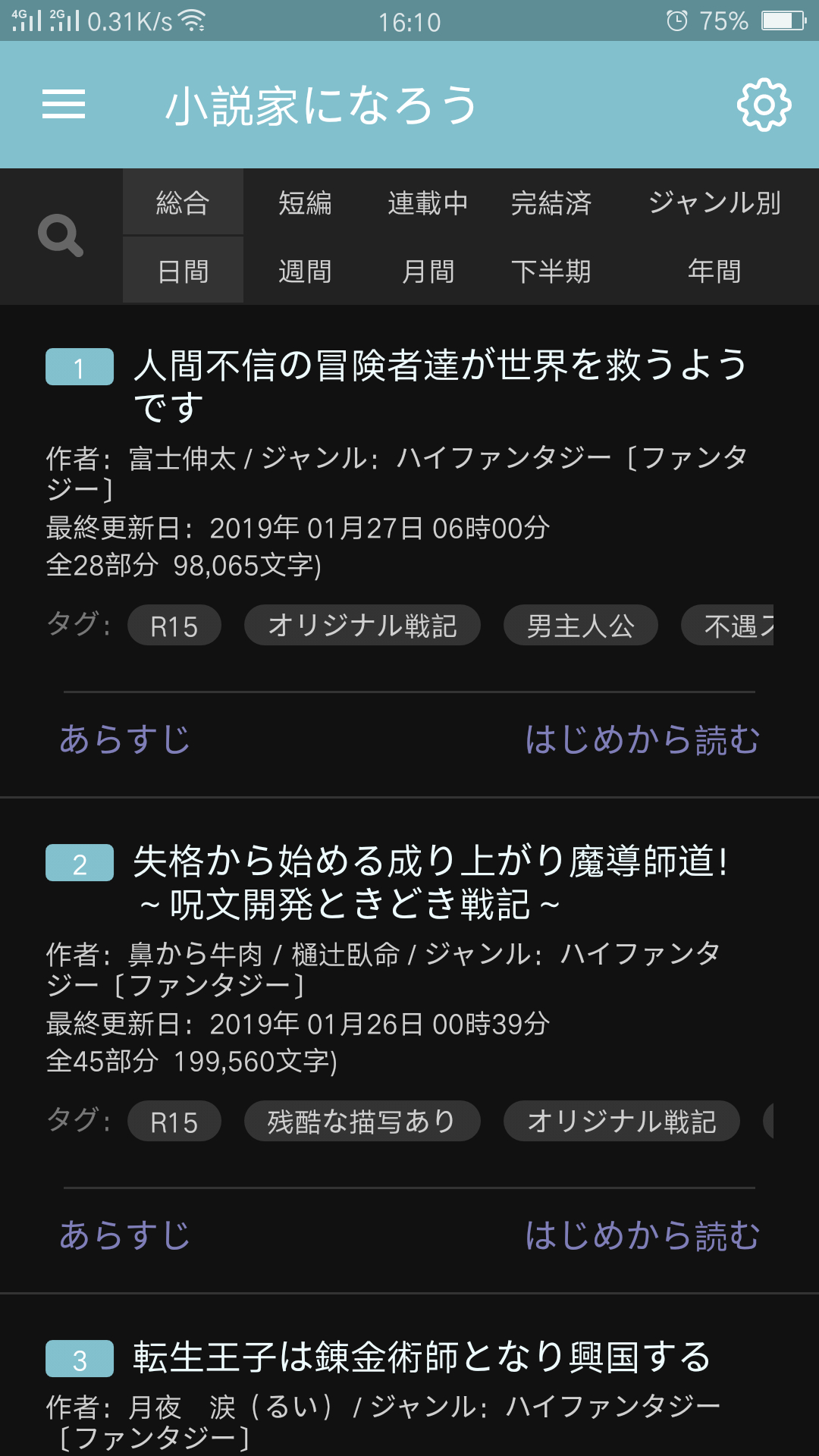Select the 月間 ranking period
Viewport: 819px width, 1456px height.
click(x=428, y=271)
